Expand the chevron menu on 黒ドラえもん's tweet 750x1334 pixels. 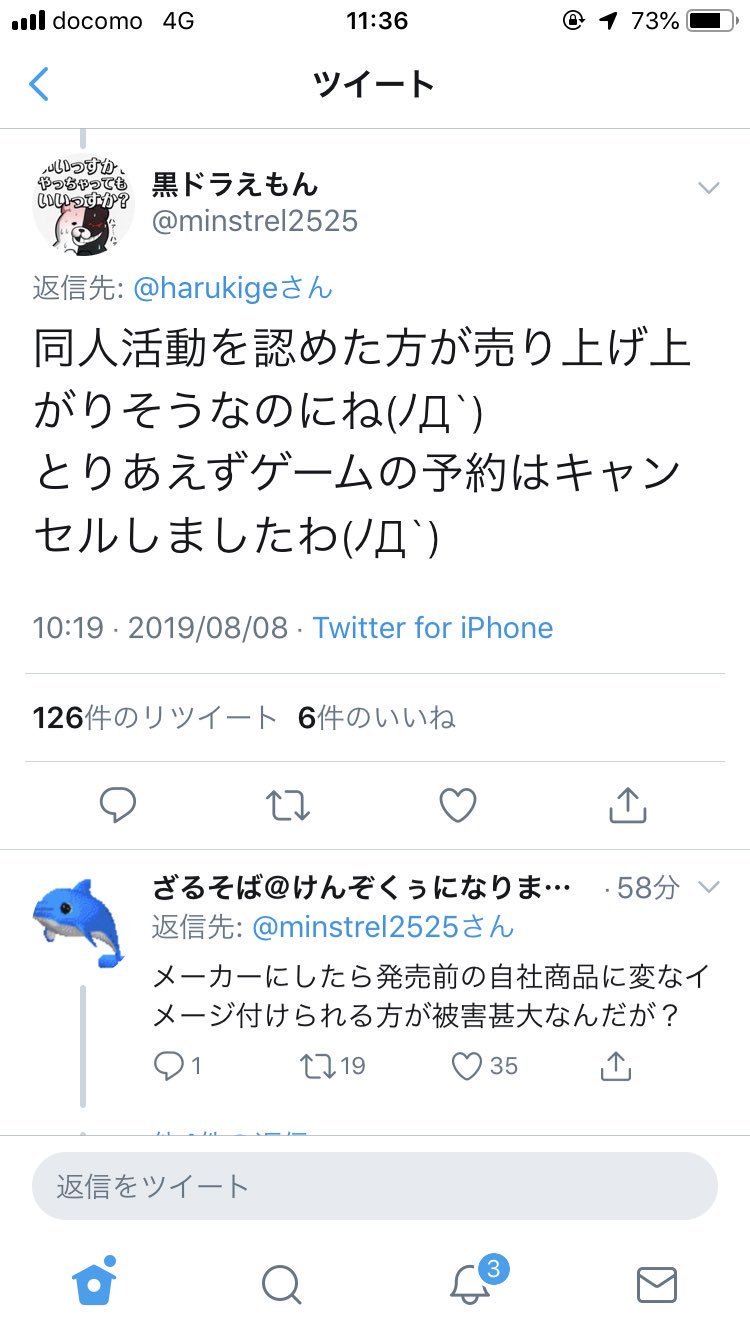pyautogui.click(x=708, y=188)
